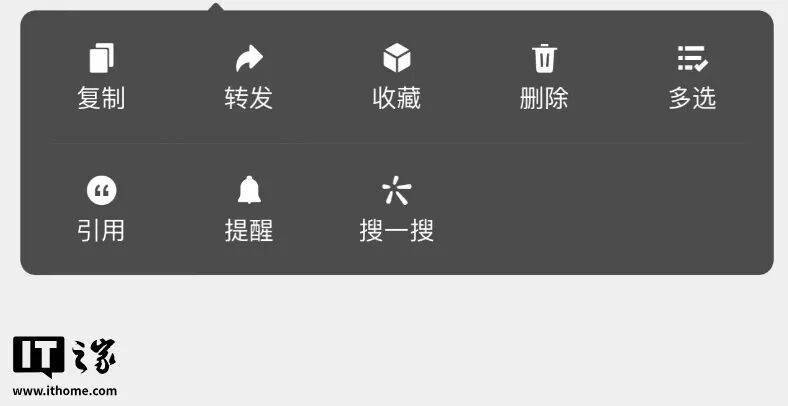
Task: Set a reminder using 提醒
Action: 248,208
